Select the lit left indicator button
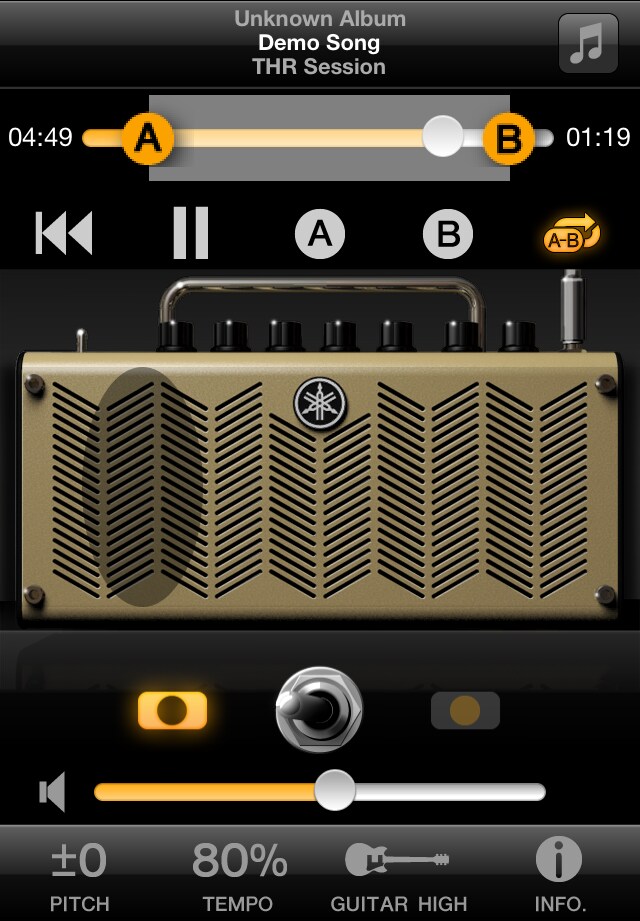This screenshot has height=921, width=640. (x=172, y=710)
